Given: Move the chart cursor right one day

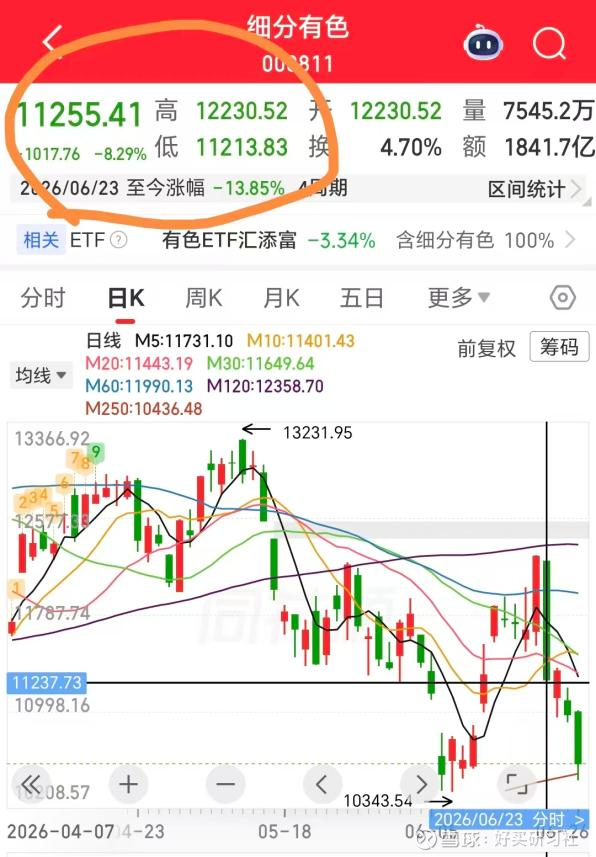Looking at the screenshot, I should point(420,784).
